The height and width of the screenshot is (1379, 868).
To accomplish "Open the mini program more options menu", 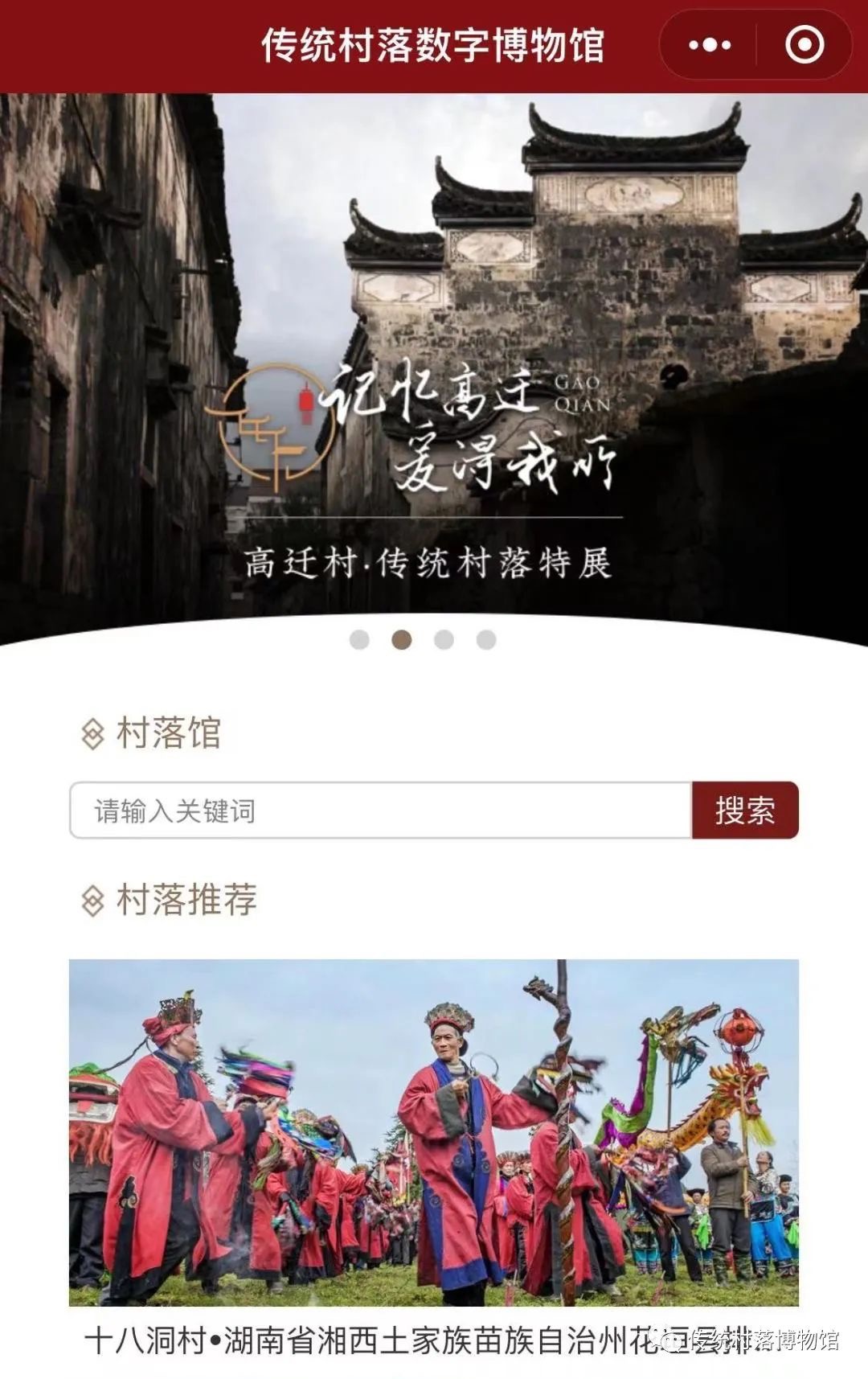I will [709, 45].
